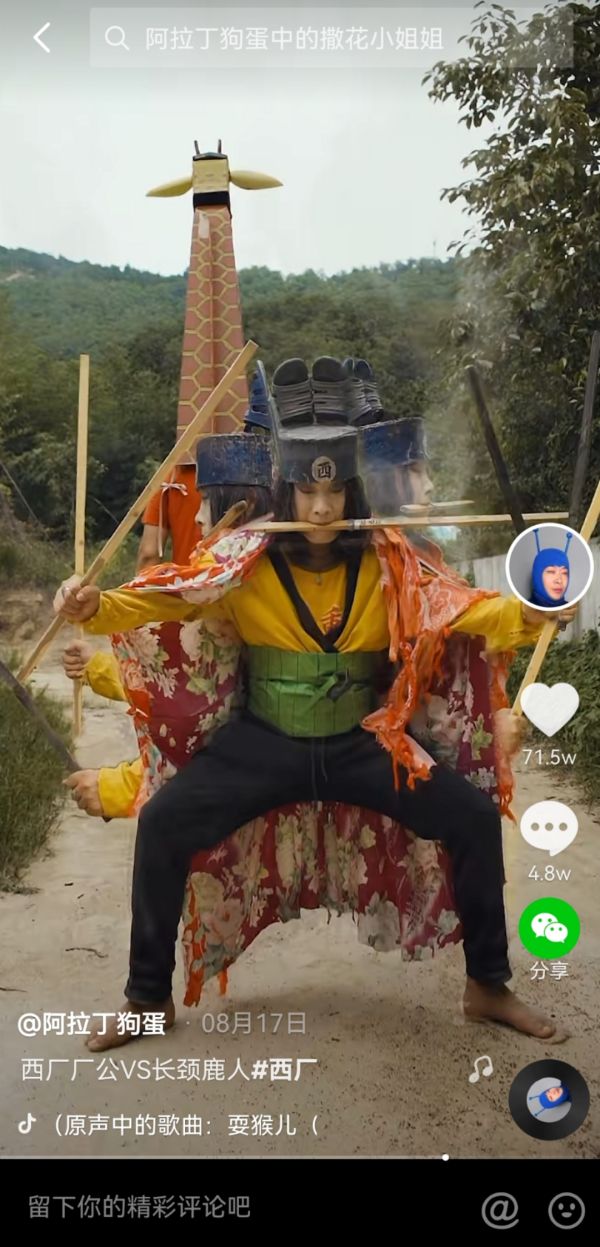Open the comments bubble icon
This screenshot has width=600, height=1247.
pyautogui.click(x=549, y=829)
